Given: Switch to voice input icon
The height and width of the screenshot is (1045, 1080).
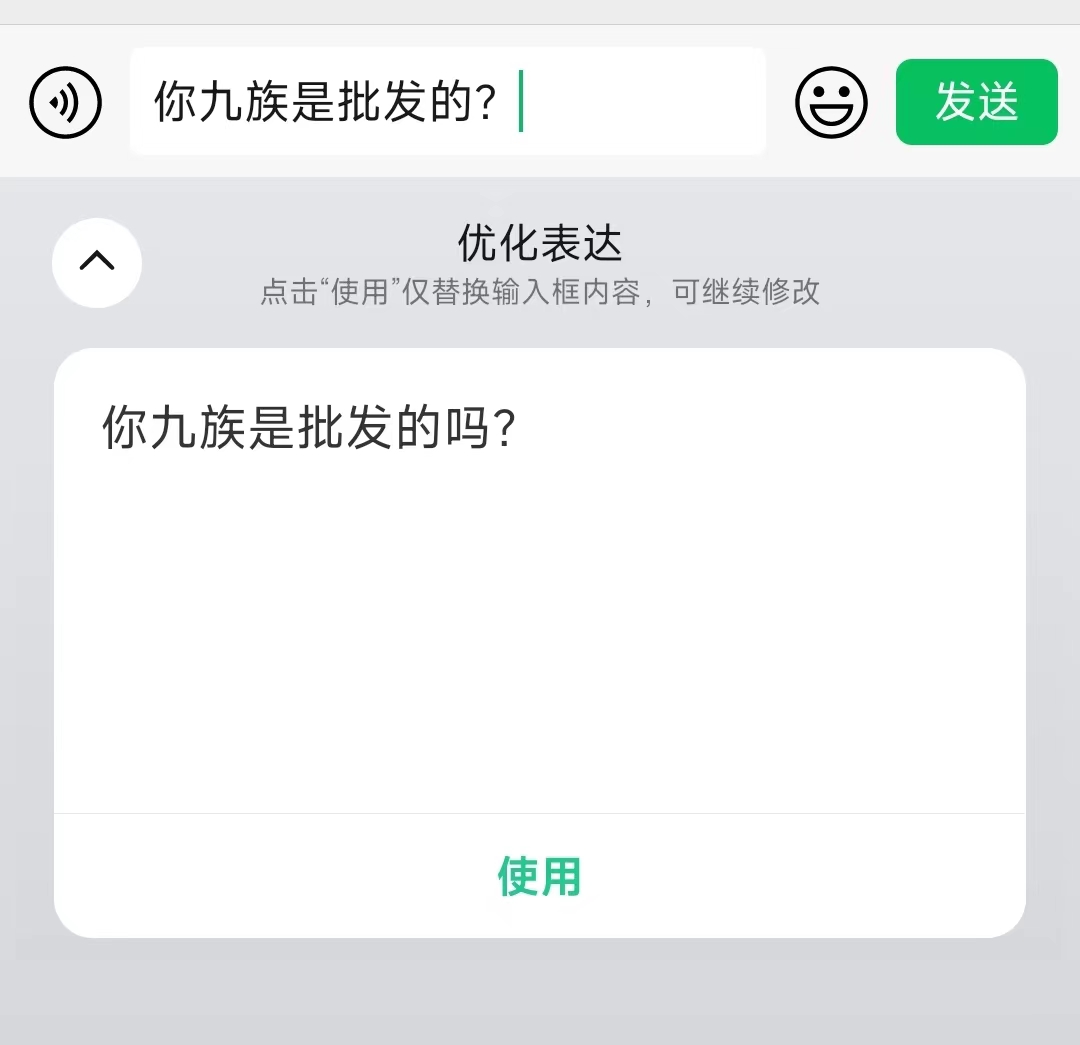Looking at the screenshot, I should click(66, 102).
